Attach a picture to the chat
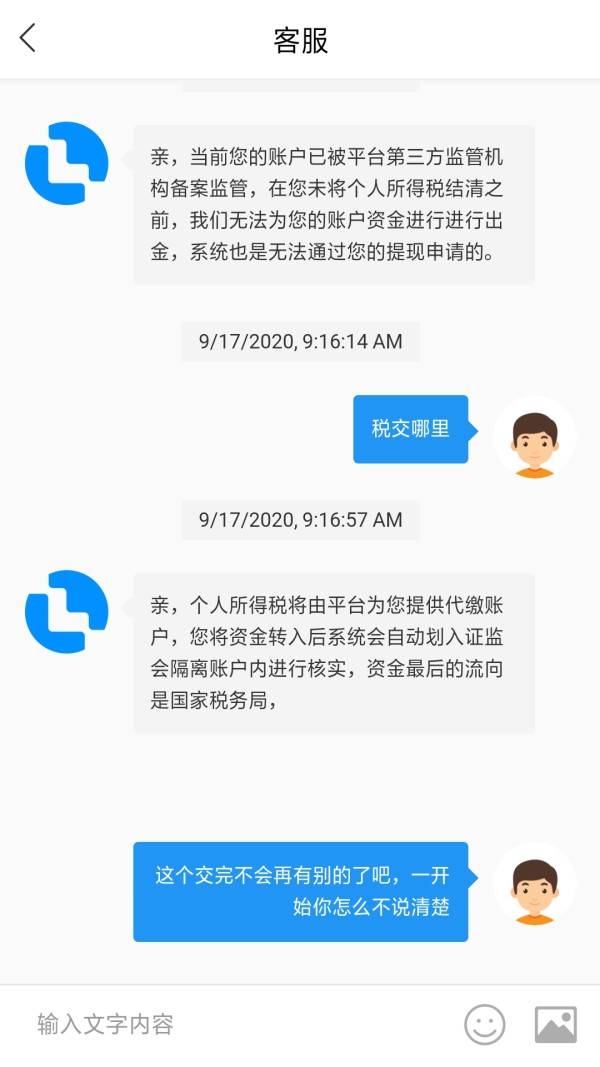600x1067 pixels. 556,1024
